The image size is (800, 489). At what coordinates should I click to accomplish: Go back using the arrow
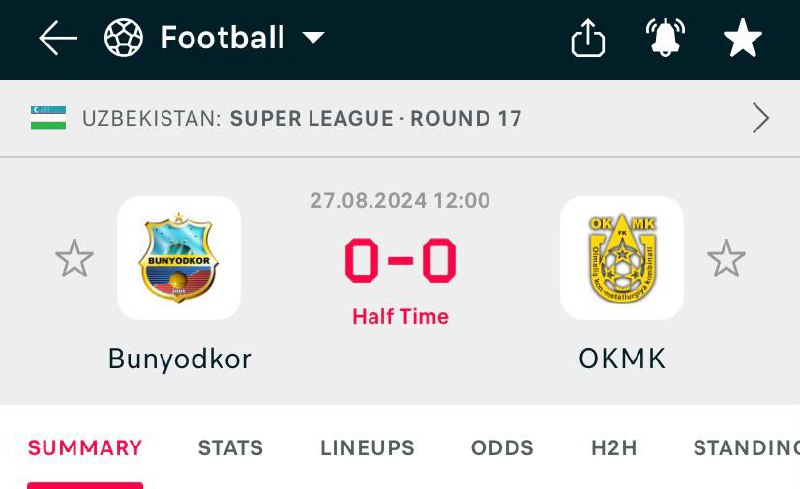(x=57, y=39)
